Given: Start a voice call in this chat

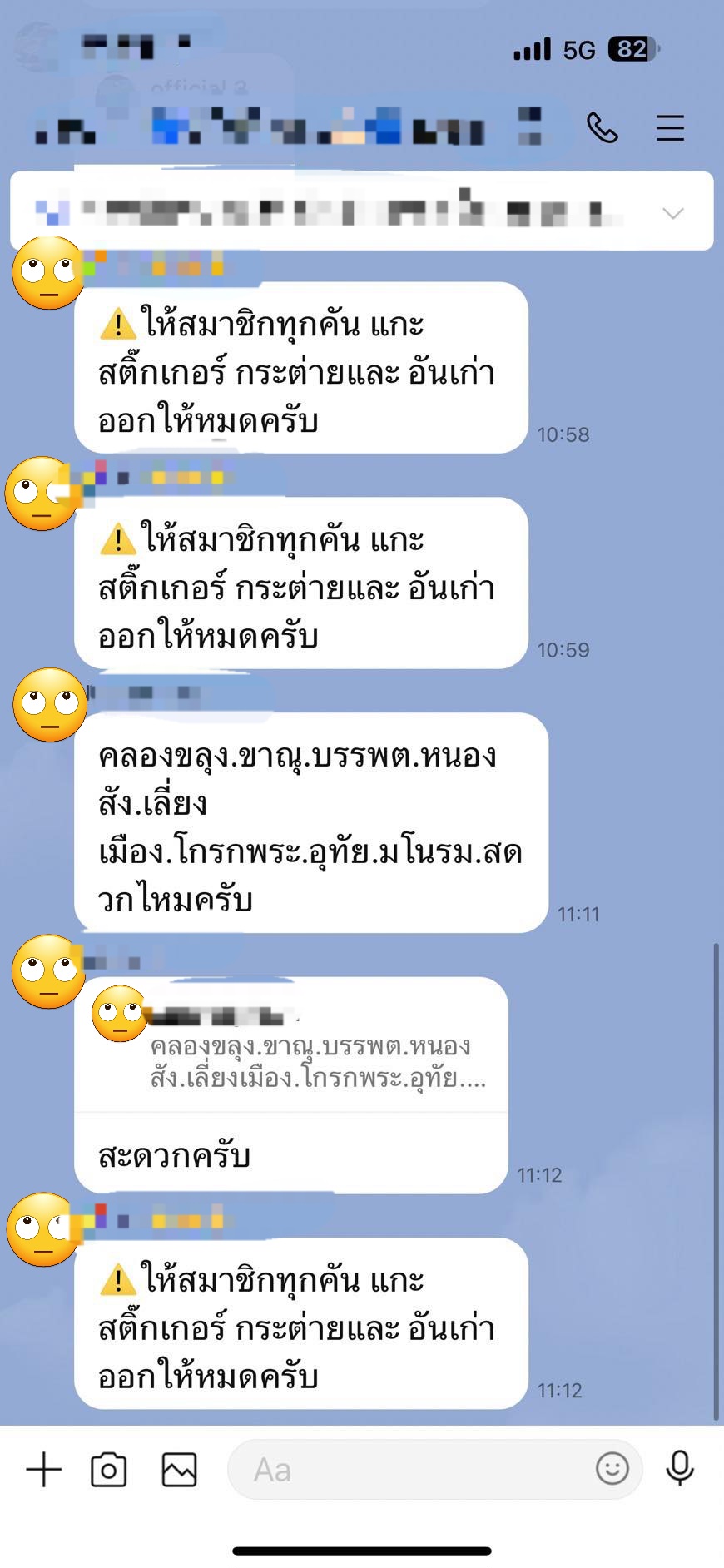Looking at the screenshot, I should 602,128.
